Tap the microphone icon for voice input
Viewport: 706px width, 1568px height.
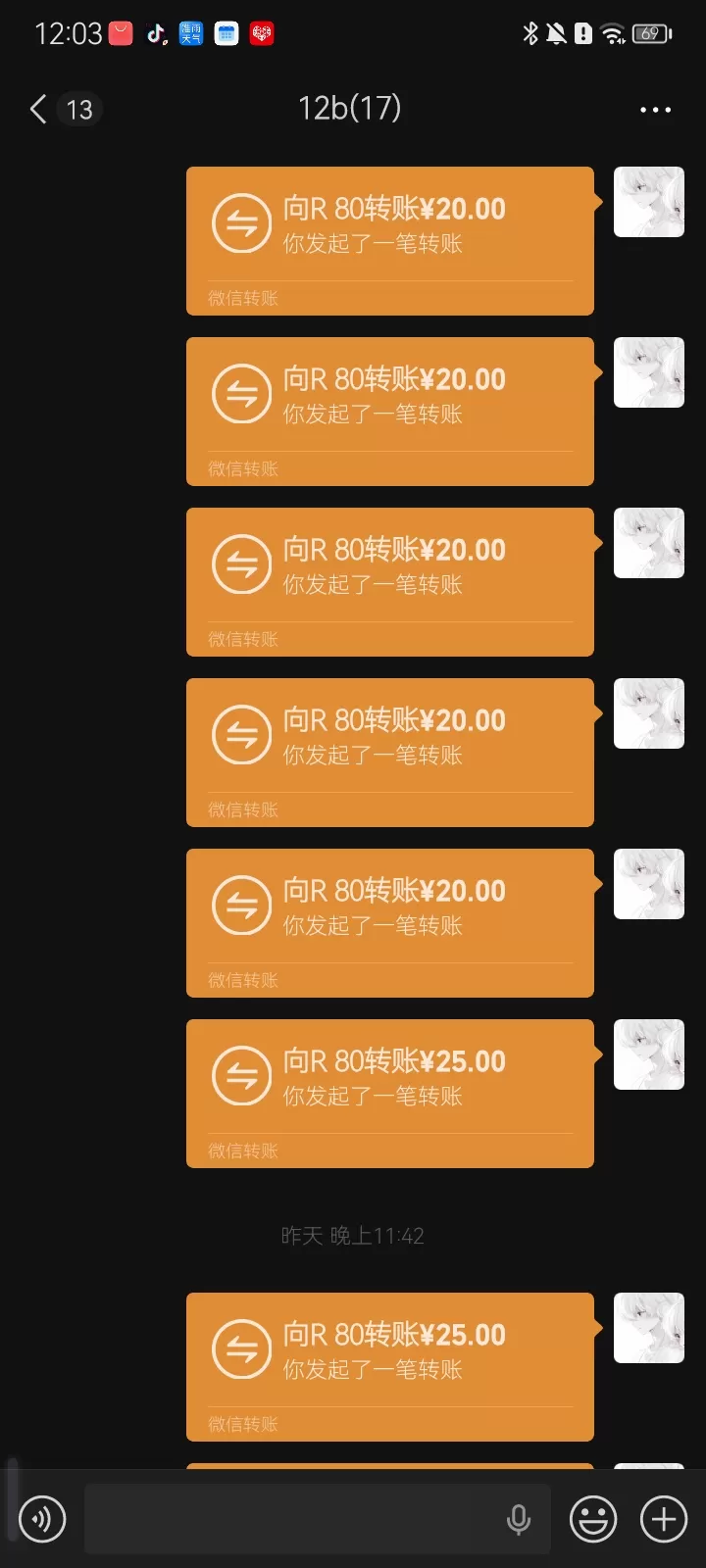(x=519, y=1519)
